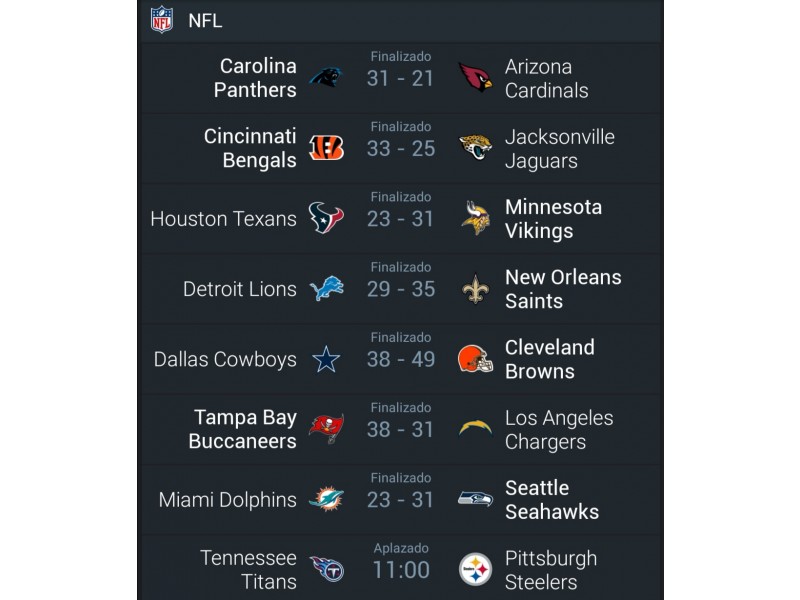Open Detroit Lions vs New Orleans Saints match
800x600 pixels.
[x=400, y=288]
